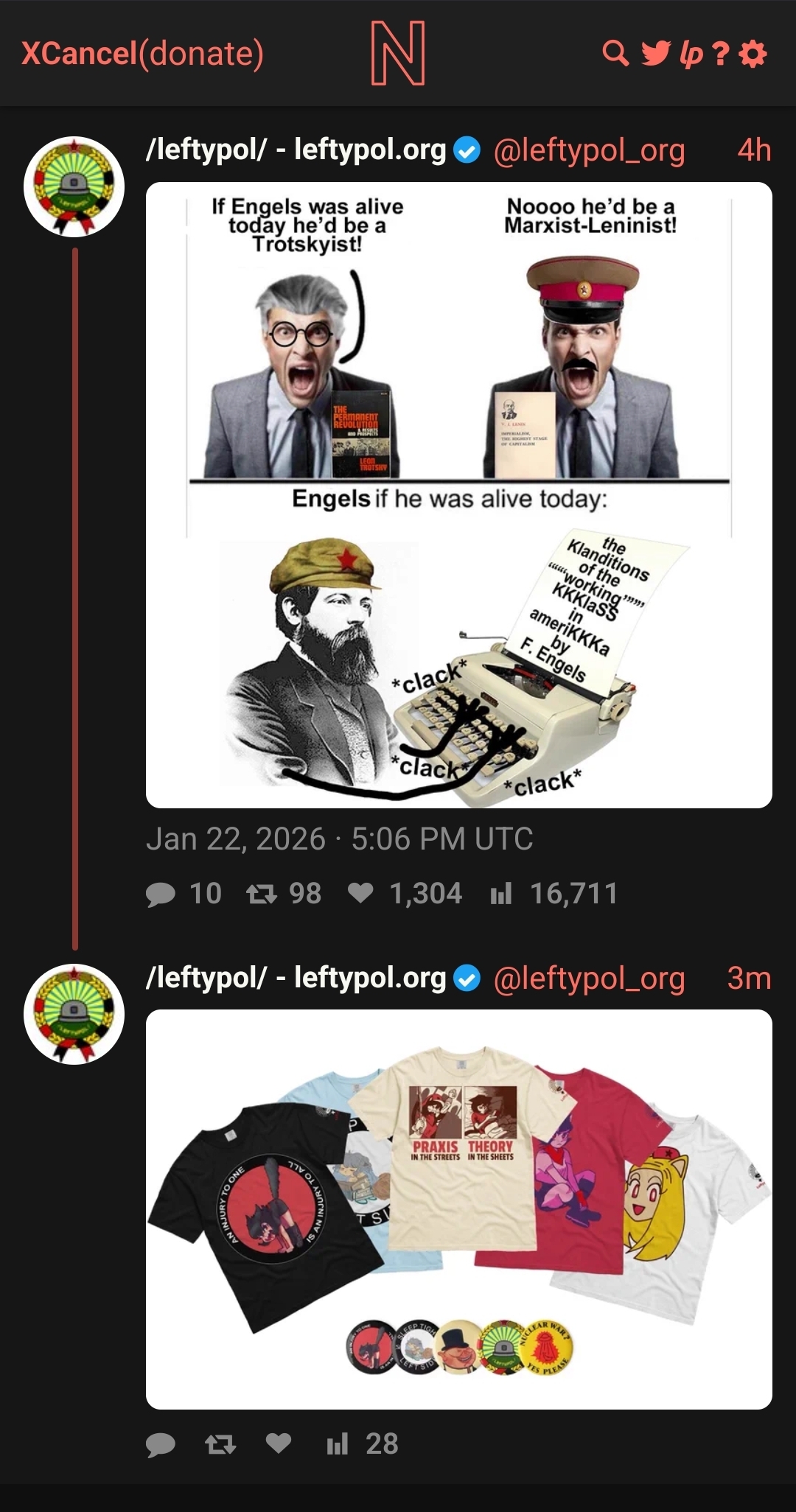Tap the /leftypol/ name on the 4h tweet

(x=296, y=150)
